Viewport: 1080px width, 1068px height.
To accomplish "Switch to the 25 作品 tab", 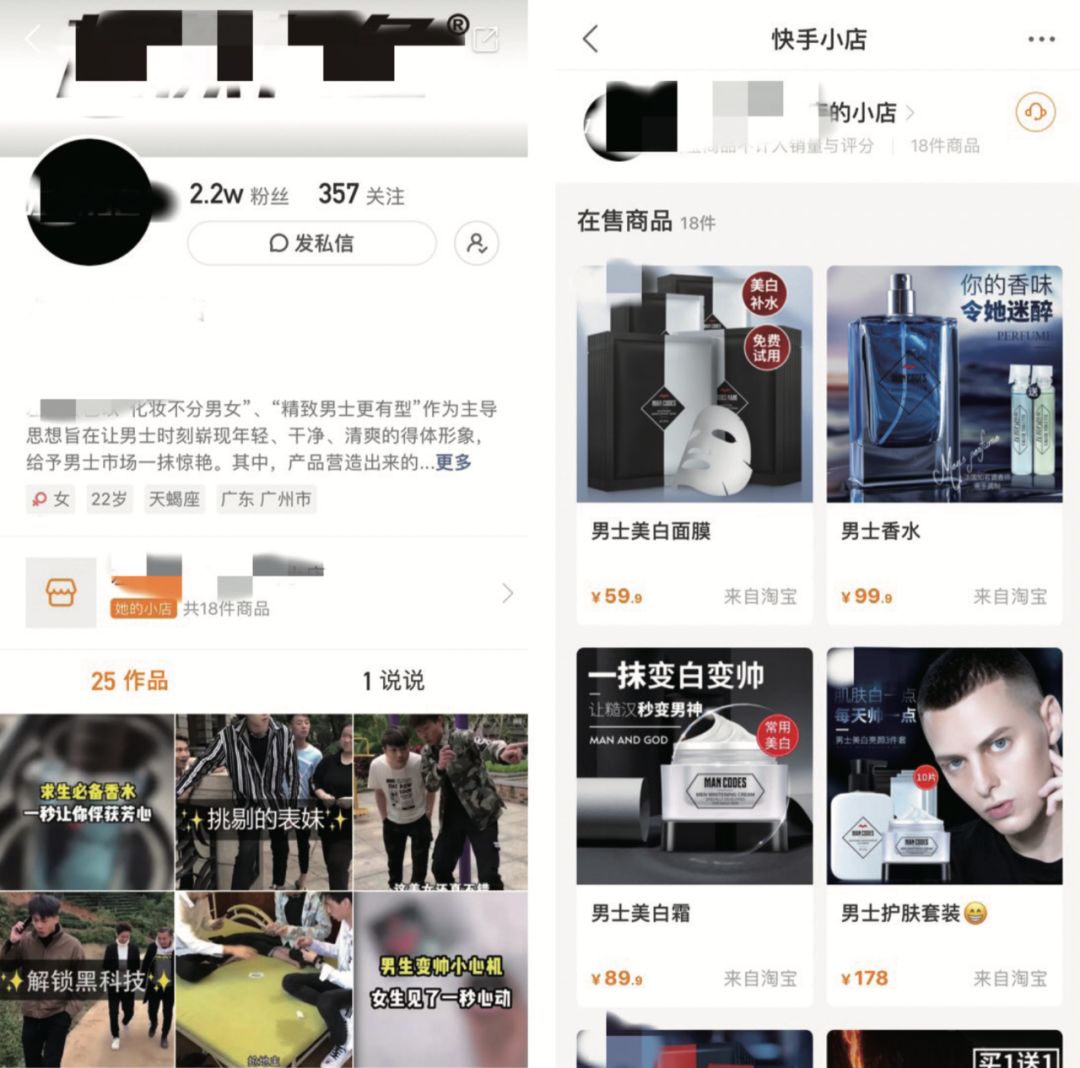I will click(129, 681).
